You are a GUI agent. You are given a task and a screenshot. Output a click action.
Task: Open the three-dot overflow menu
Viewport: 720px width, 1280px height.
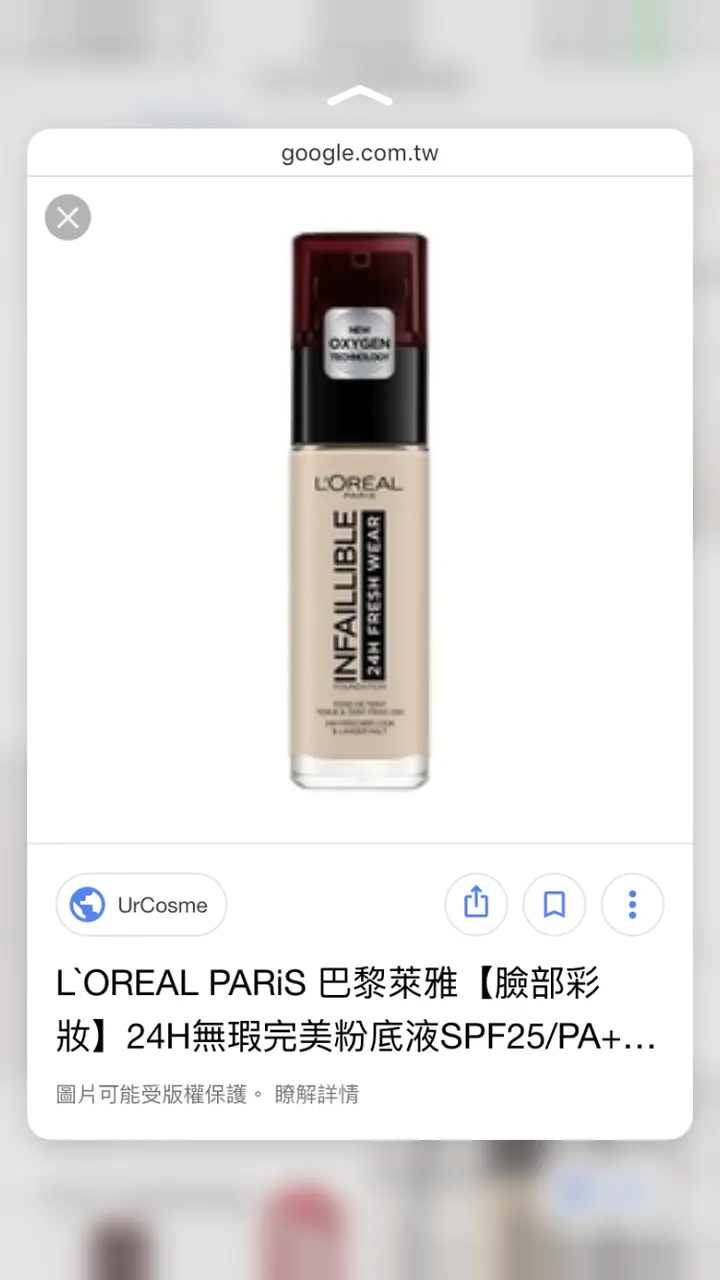632,904
